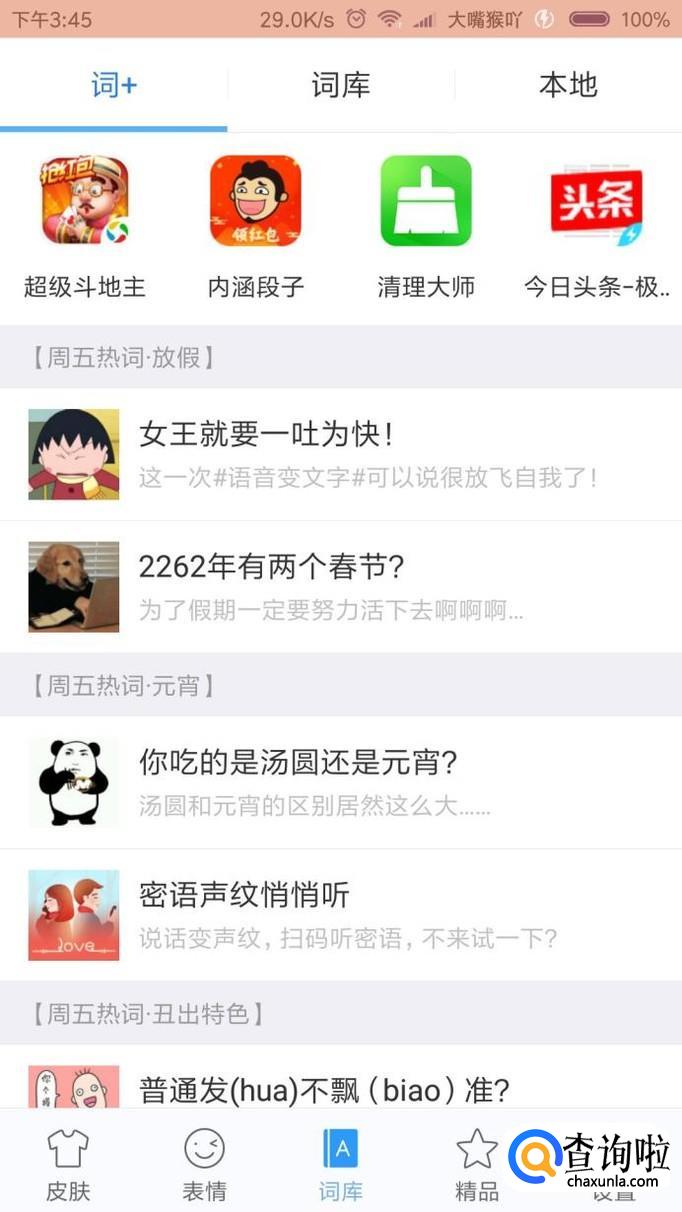Screen dimensions: 682x1212
Task: Tap the 清理大师 app icon
Action: (x=426, y=202)
